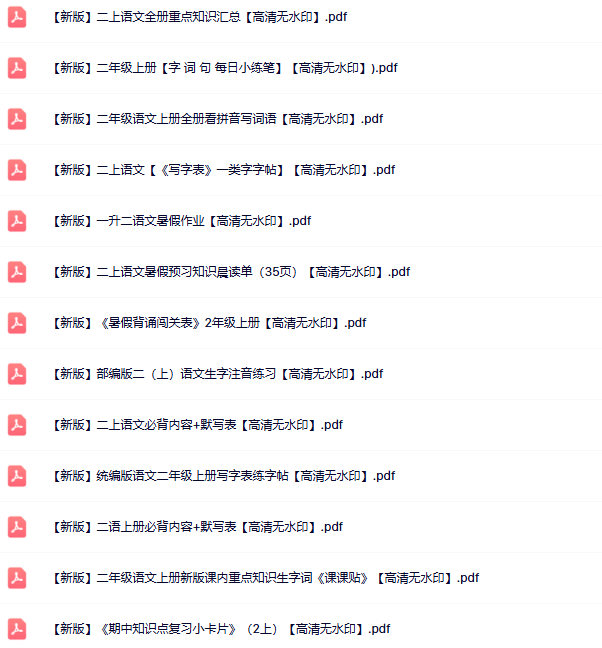602x648 pixels.
Task: Open 二上语文必背内容+默写表 PDF
Action: pyautogui.click(x=196, y=425)
